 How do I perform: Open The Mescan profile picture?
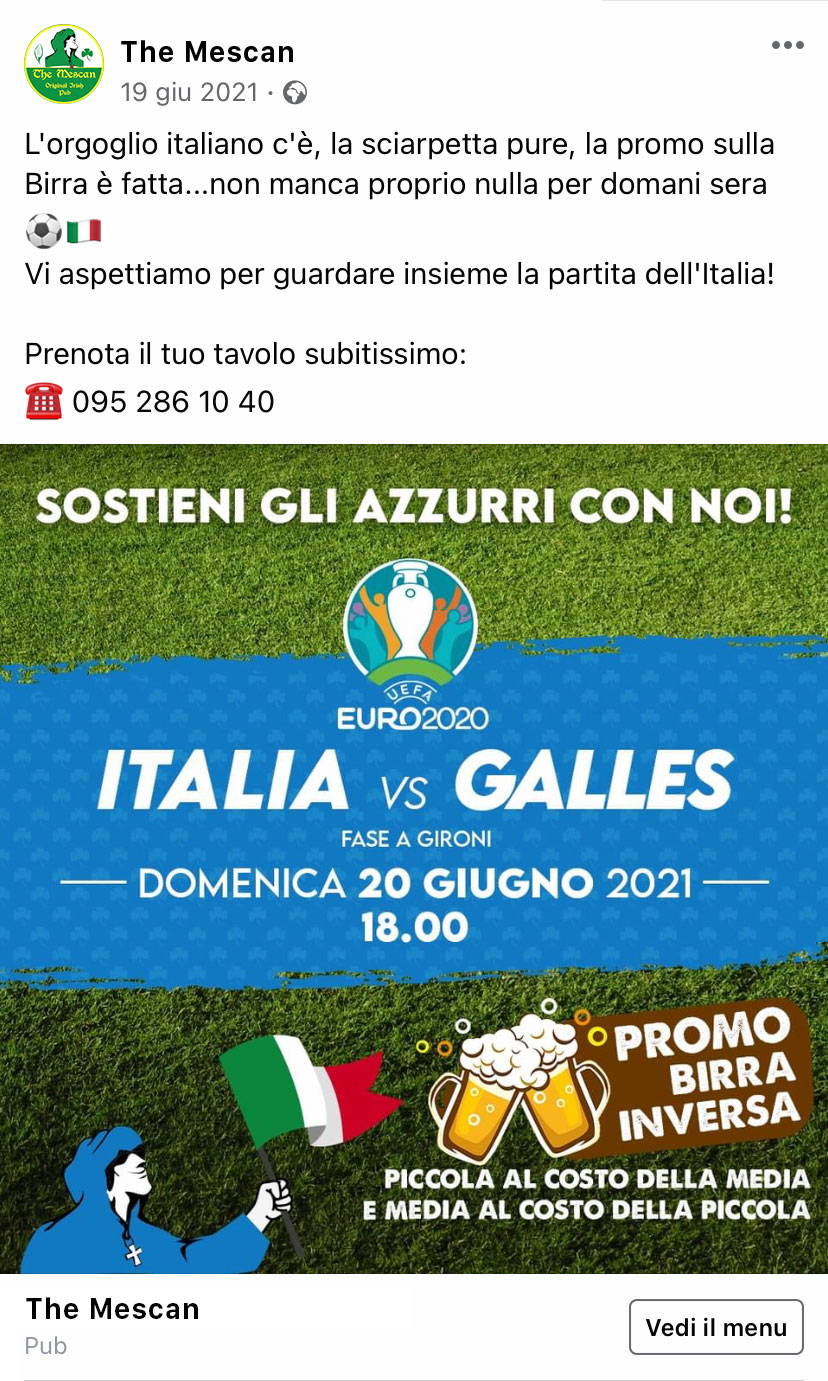coord(63,64)
